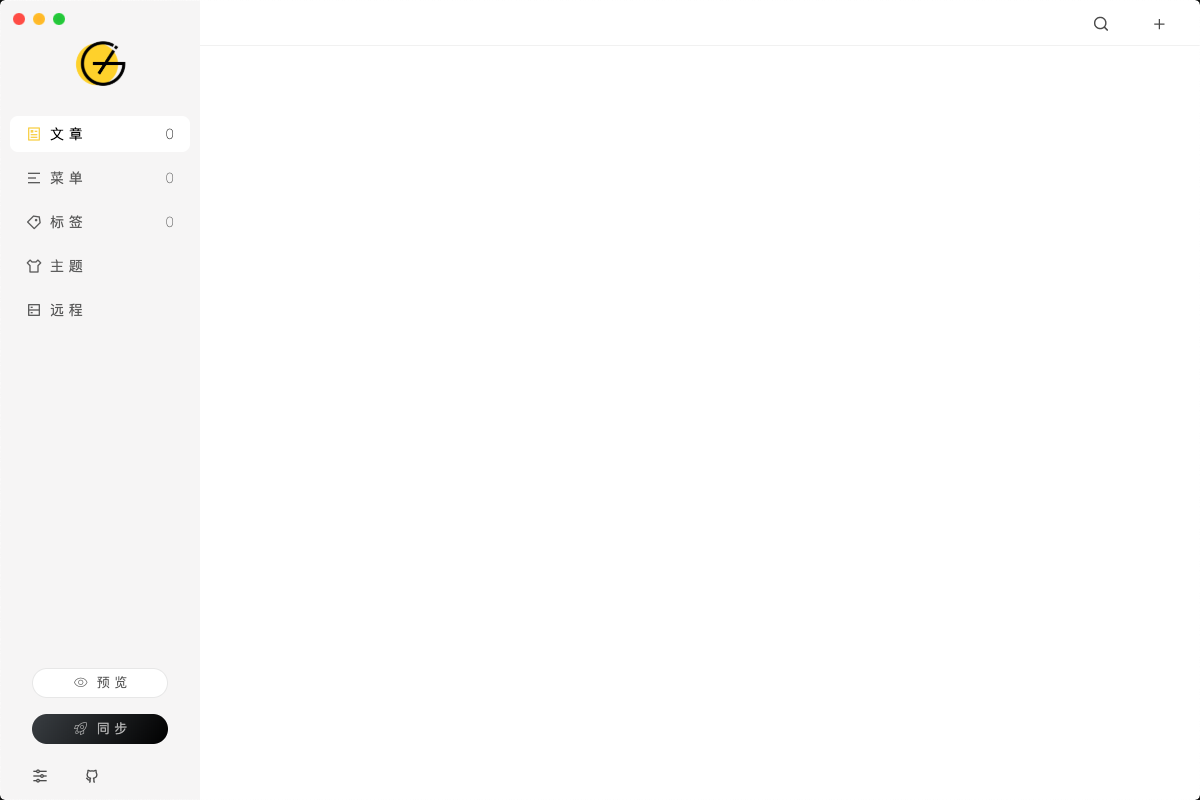Image resolution: width=1200 pixels, height=800 pixels.
Task: Maximize the window with green button
Action: tap(59, 19)
